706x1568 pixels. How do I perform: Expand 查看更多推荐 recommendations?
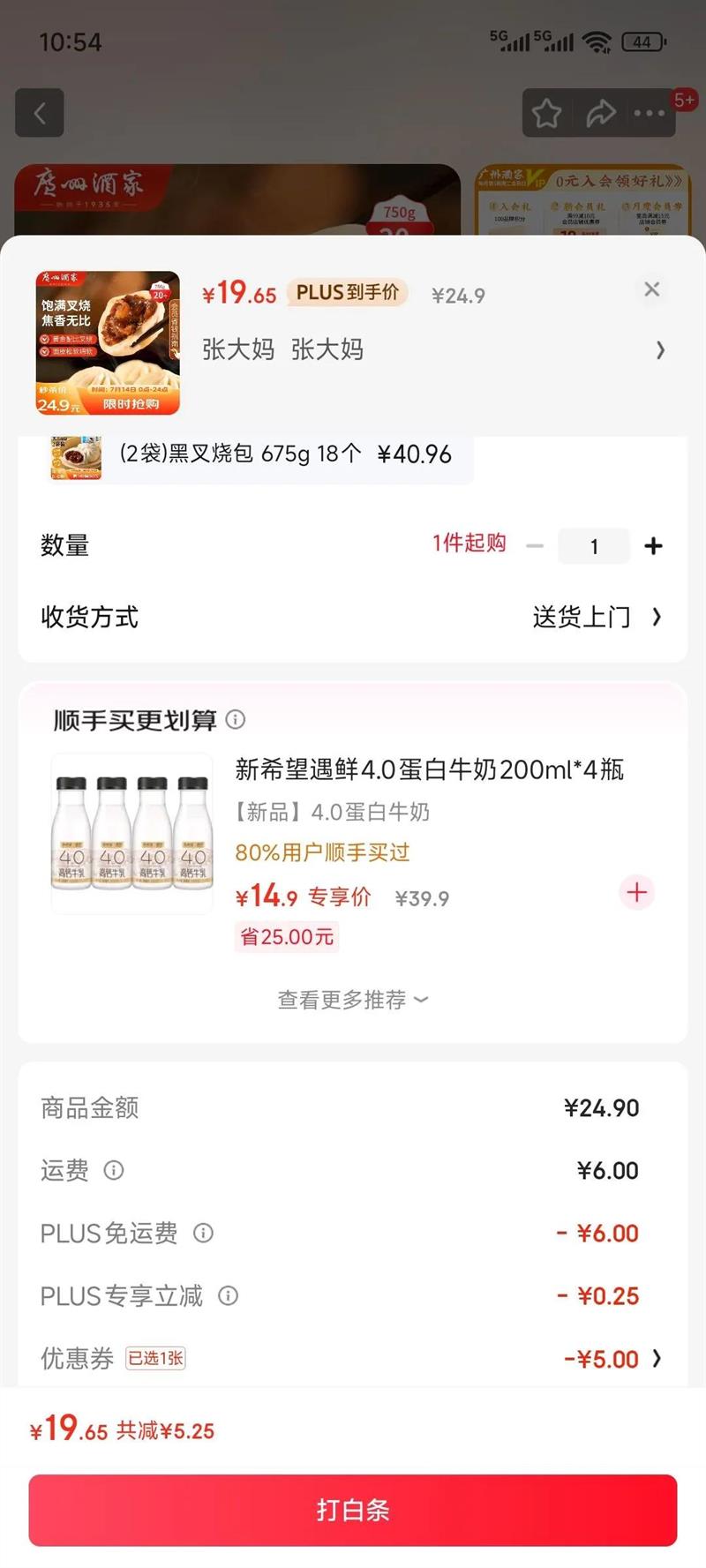click(352, 1000)
